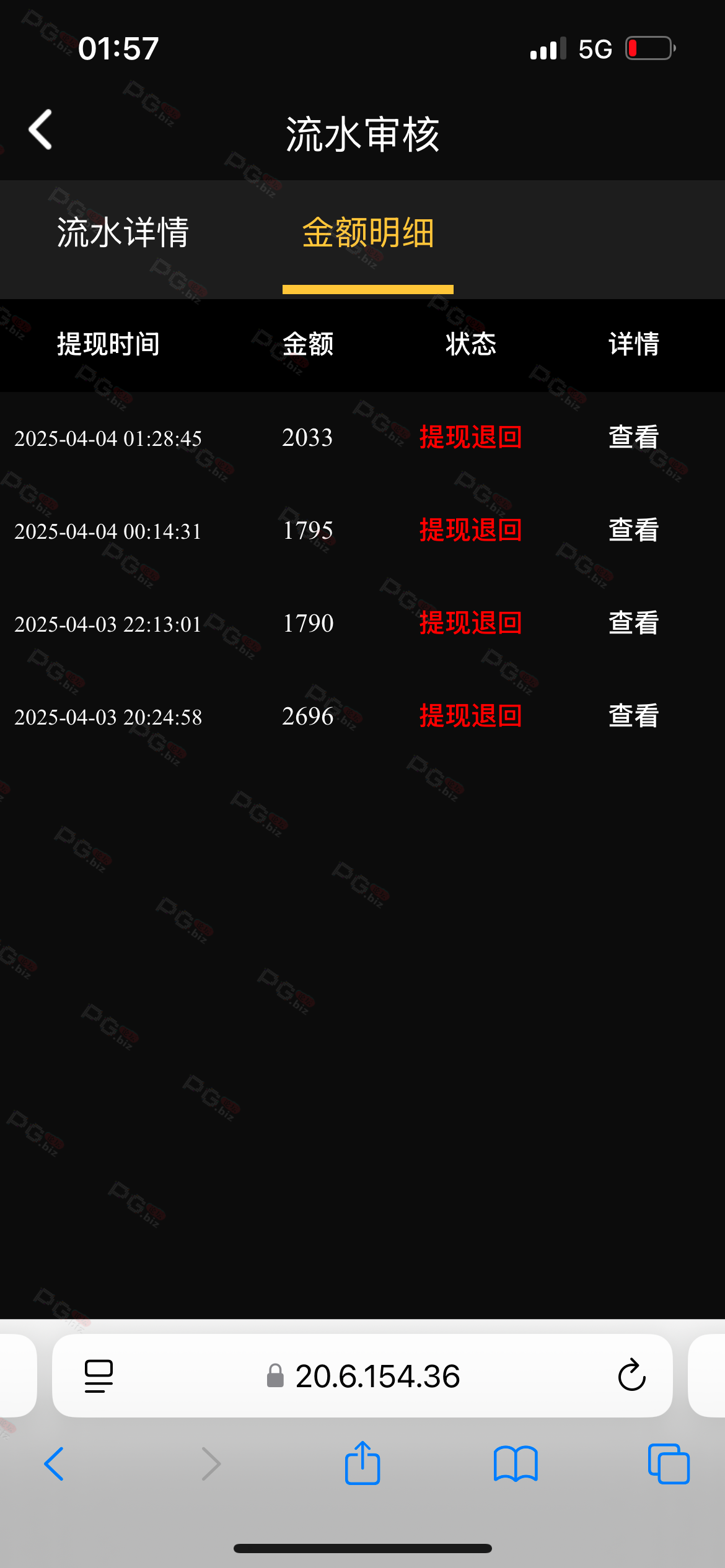Reload the page
This screenshot has width=725, height=1568.
pos(631,1375)
